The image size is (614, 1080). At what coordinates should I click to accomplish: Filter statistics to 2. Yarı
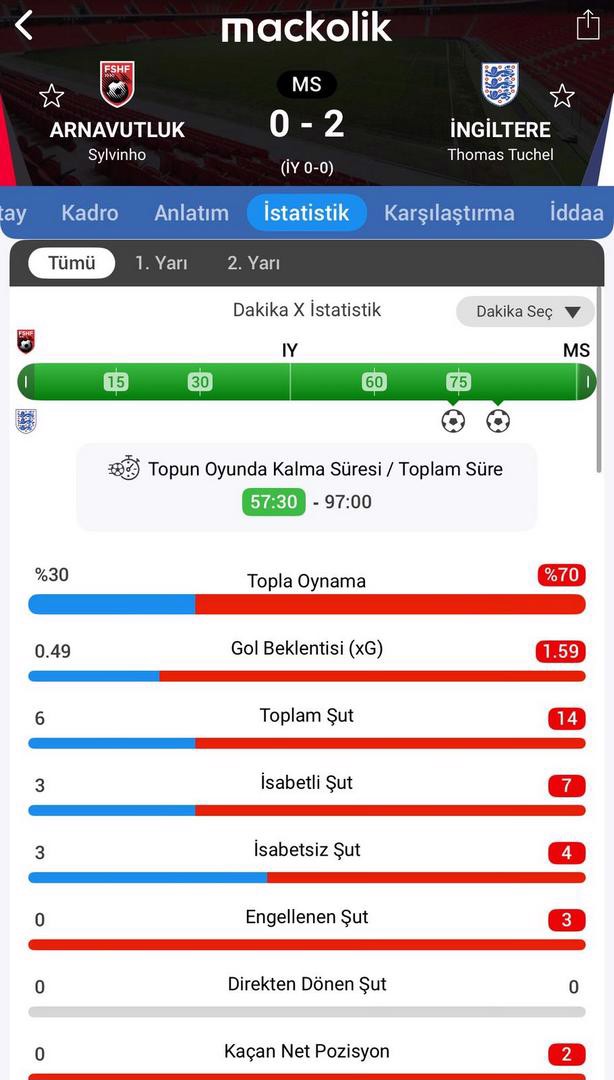[x=253, y=263]
